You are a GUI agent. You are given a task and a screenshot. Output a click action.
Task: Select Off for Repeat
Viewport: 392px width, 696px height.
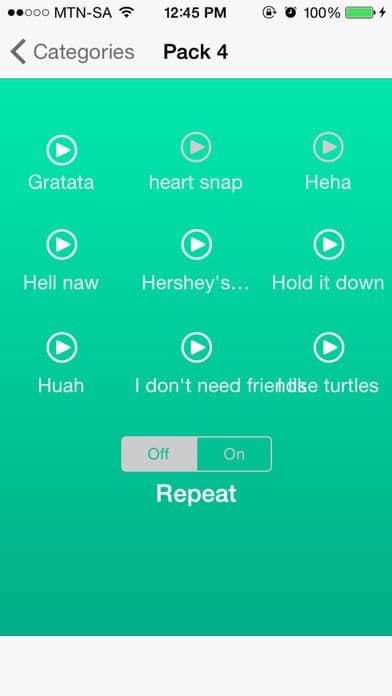pos(159,454)
